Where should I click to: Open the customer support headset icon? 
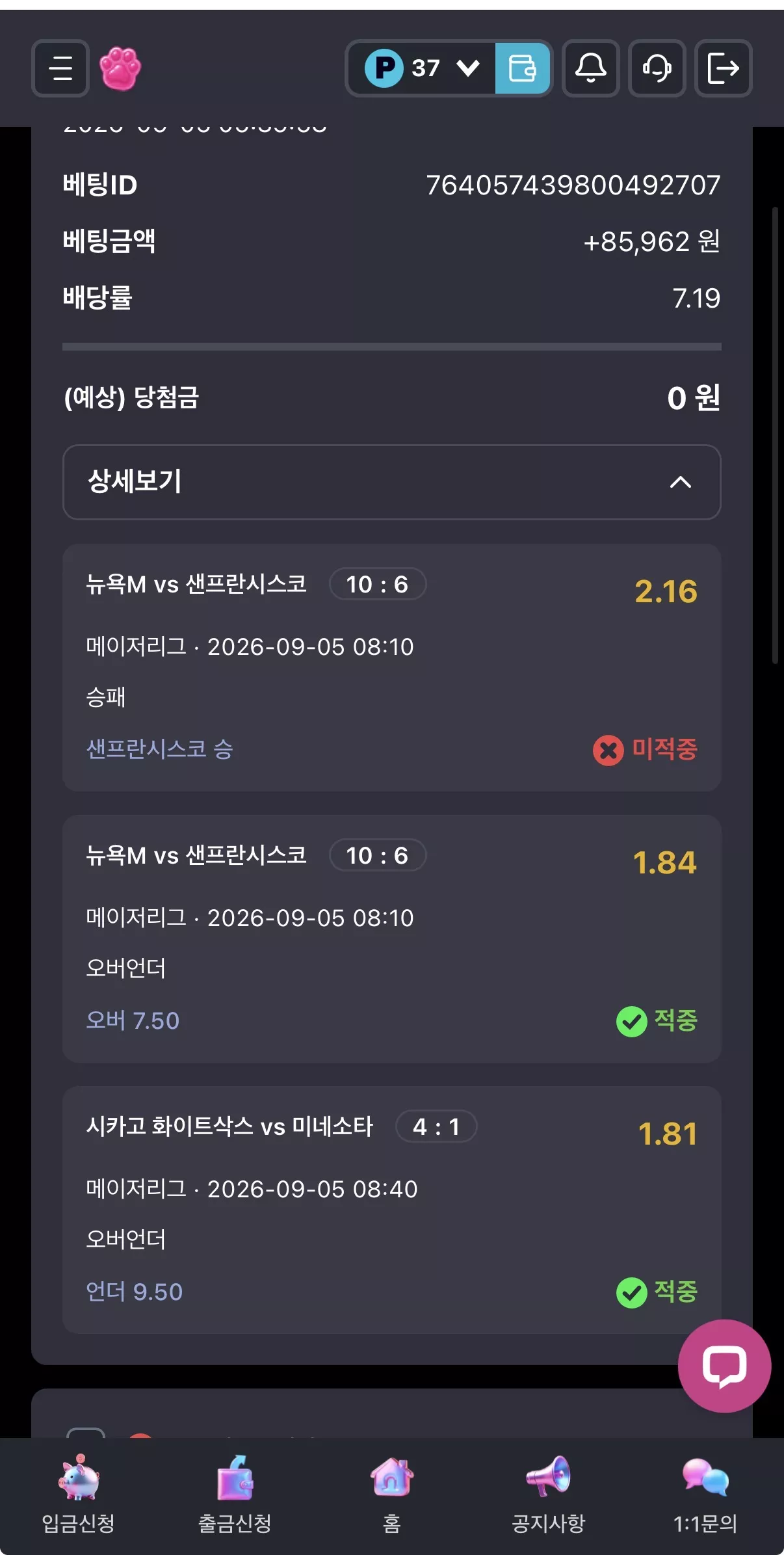coord(657,68)
